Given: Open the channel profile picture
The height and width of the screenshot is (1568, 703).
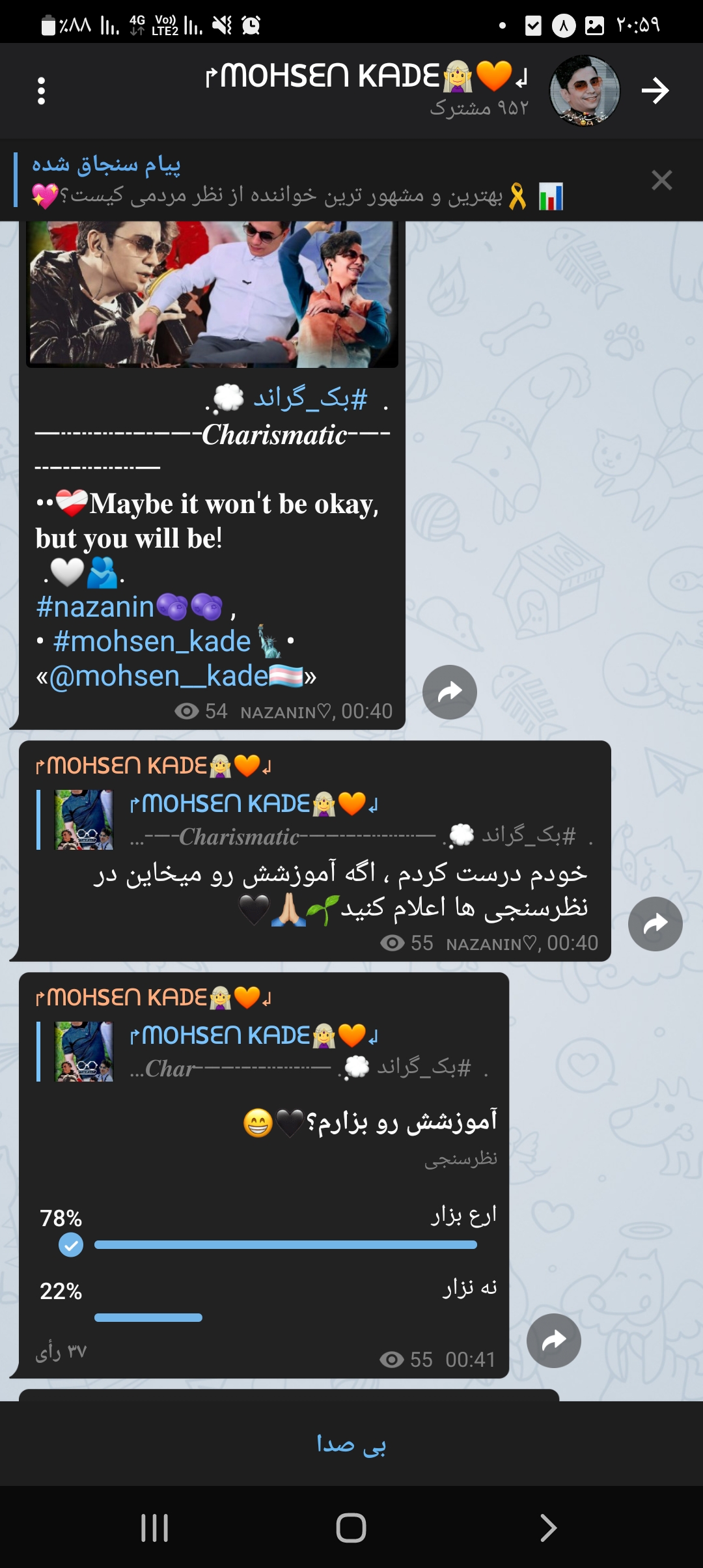Looking at the screenshot, I should click(585, 91).
